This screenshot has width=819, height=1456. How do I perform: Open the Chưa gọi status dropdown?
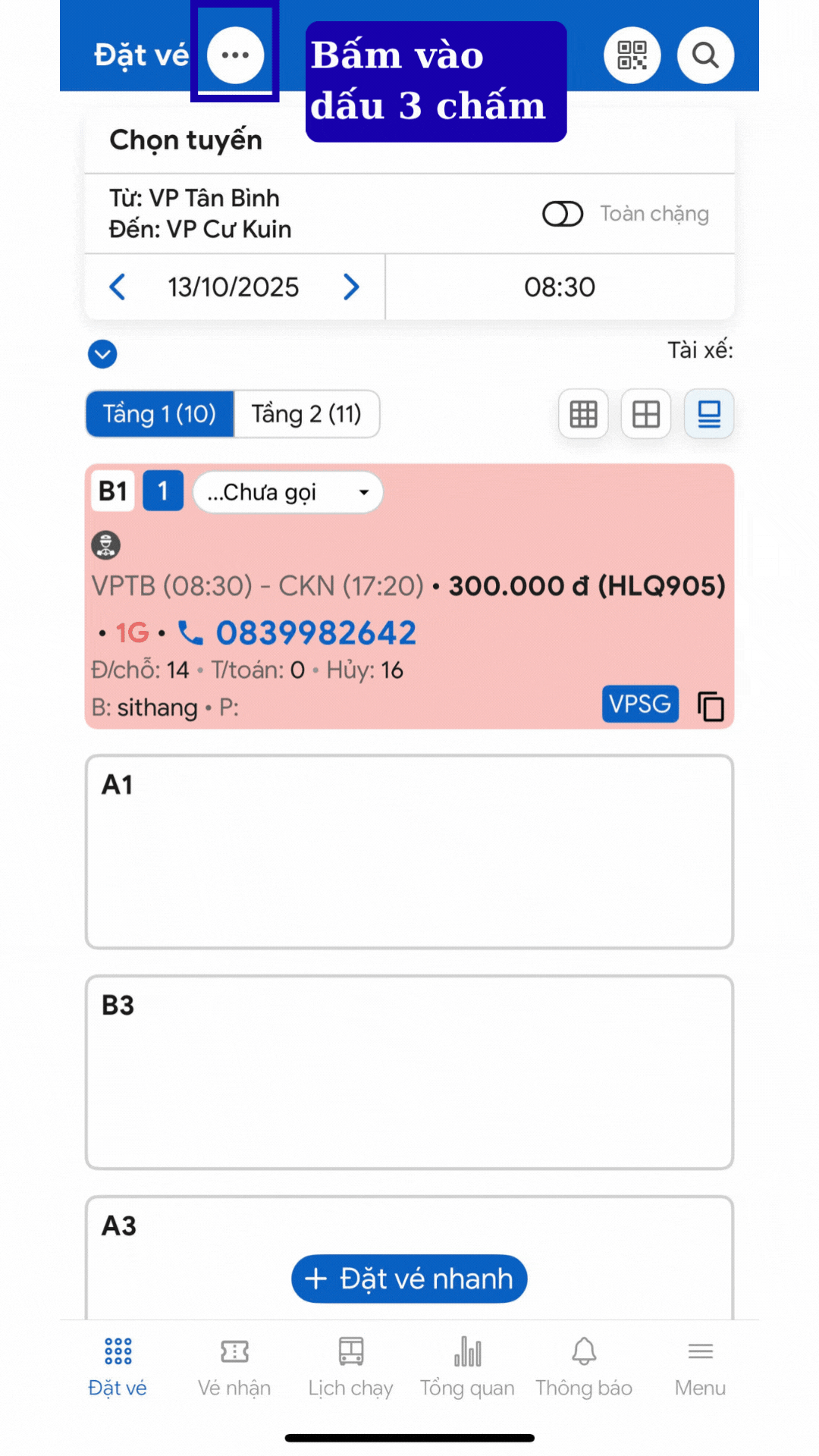(x=288, y=492)
